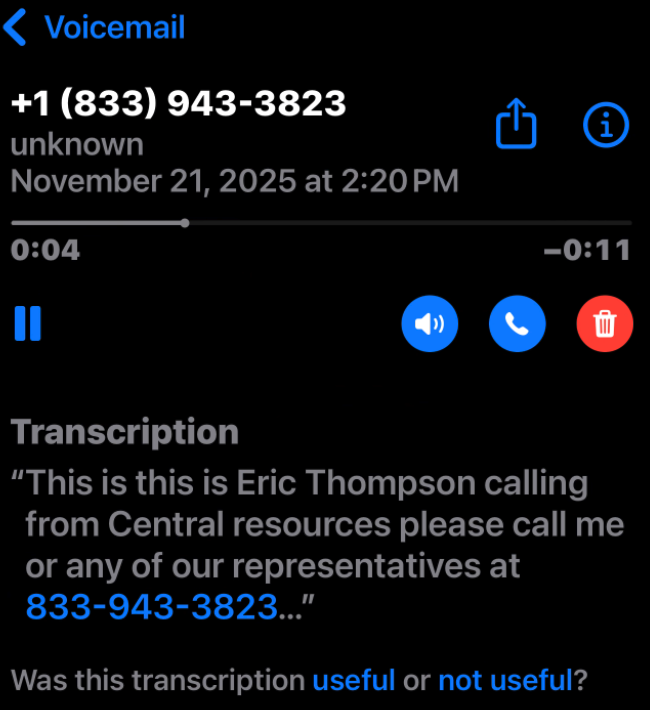
Task: Delete this voicemail
Action: coord(605,324)
